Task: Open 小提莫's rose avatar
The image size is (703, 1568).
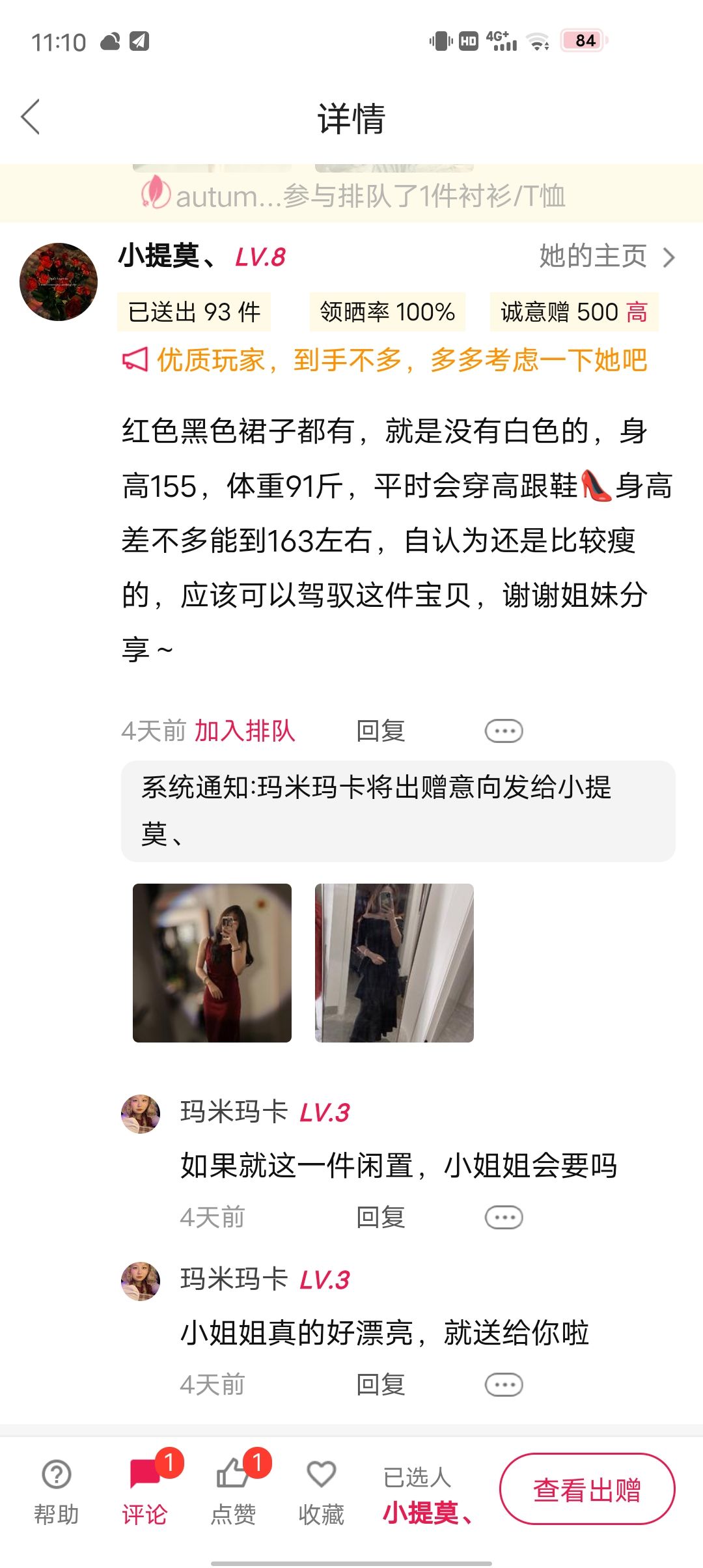Action: (x=59, y=281)
